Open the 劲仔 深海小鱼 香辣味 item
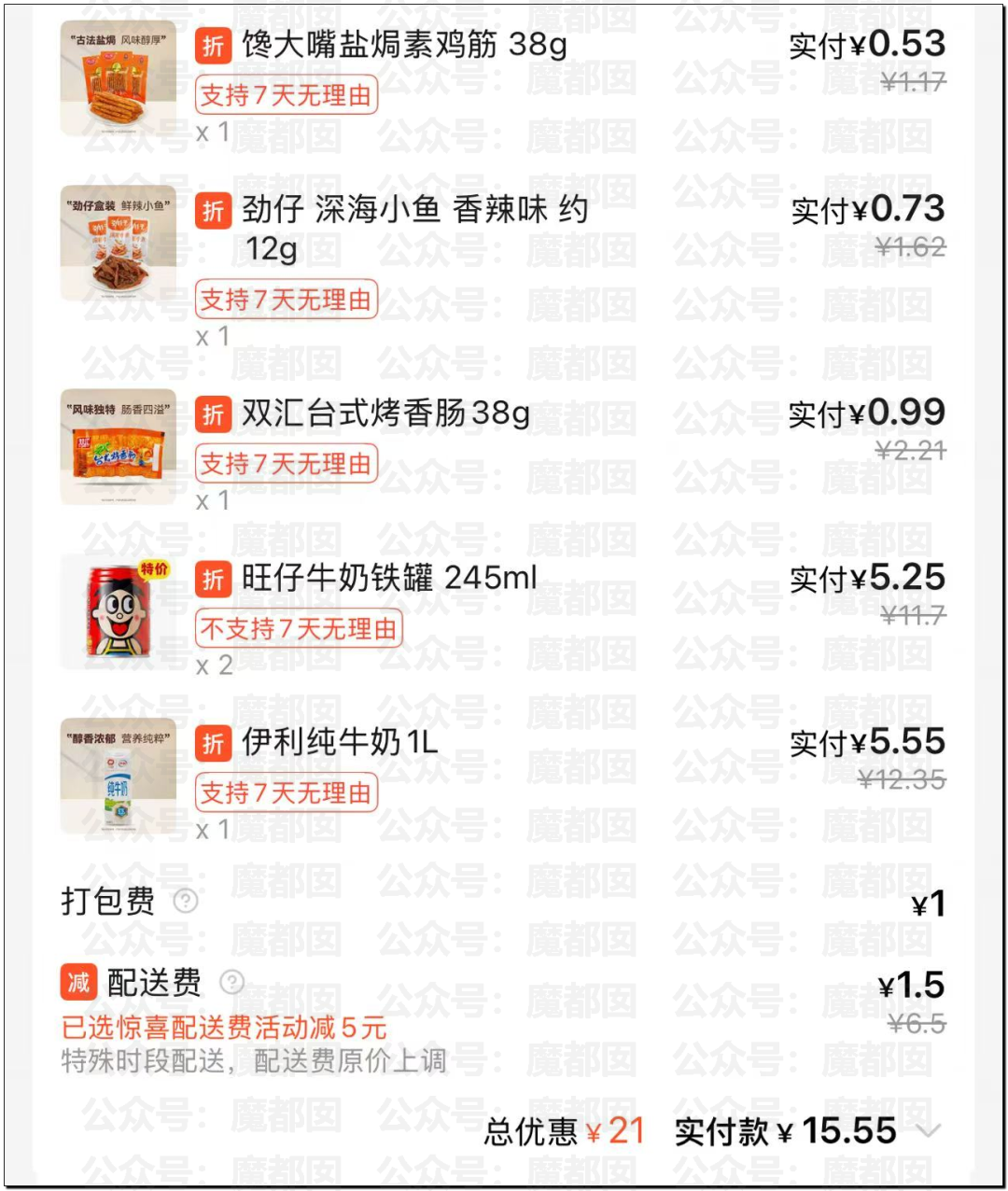 click(x=414, y=211)
